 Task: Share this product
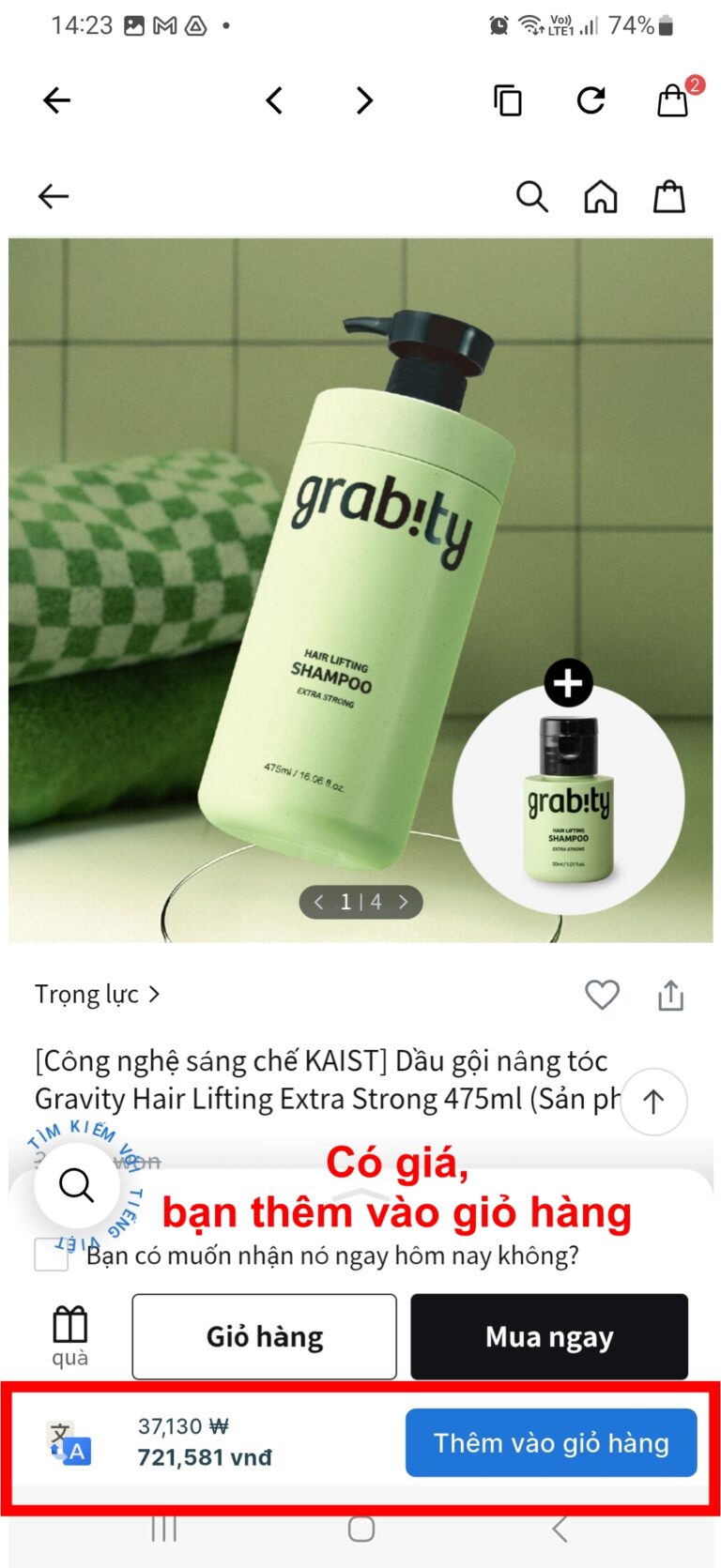(x=670, y=995)
